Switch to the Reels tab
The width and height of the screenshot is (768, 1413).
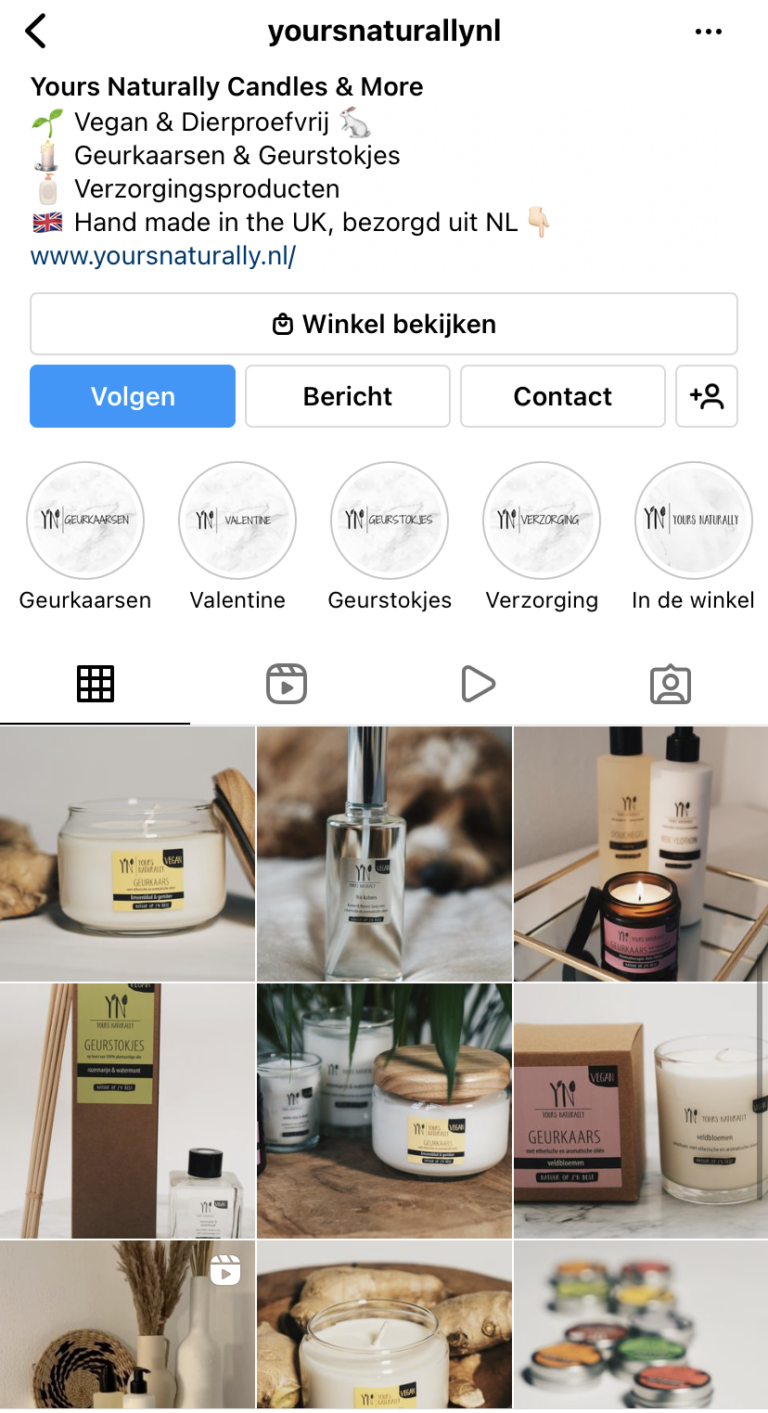tap(286, 684)
